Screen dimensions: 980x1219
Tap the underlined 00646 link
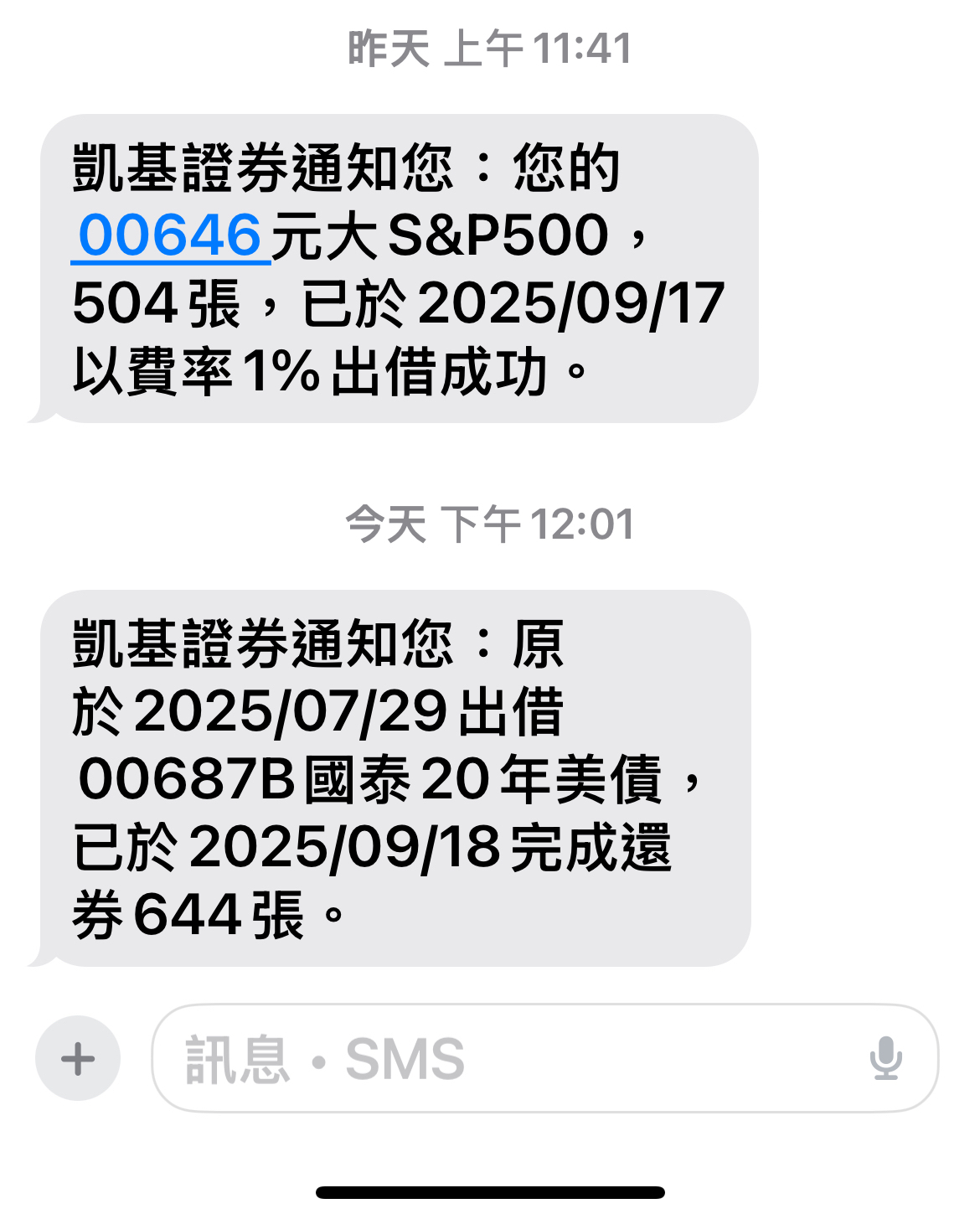tap(170, 235)
